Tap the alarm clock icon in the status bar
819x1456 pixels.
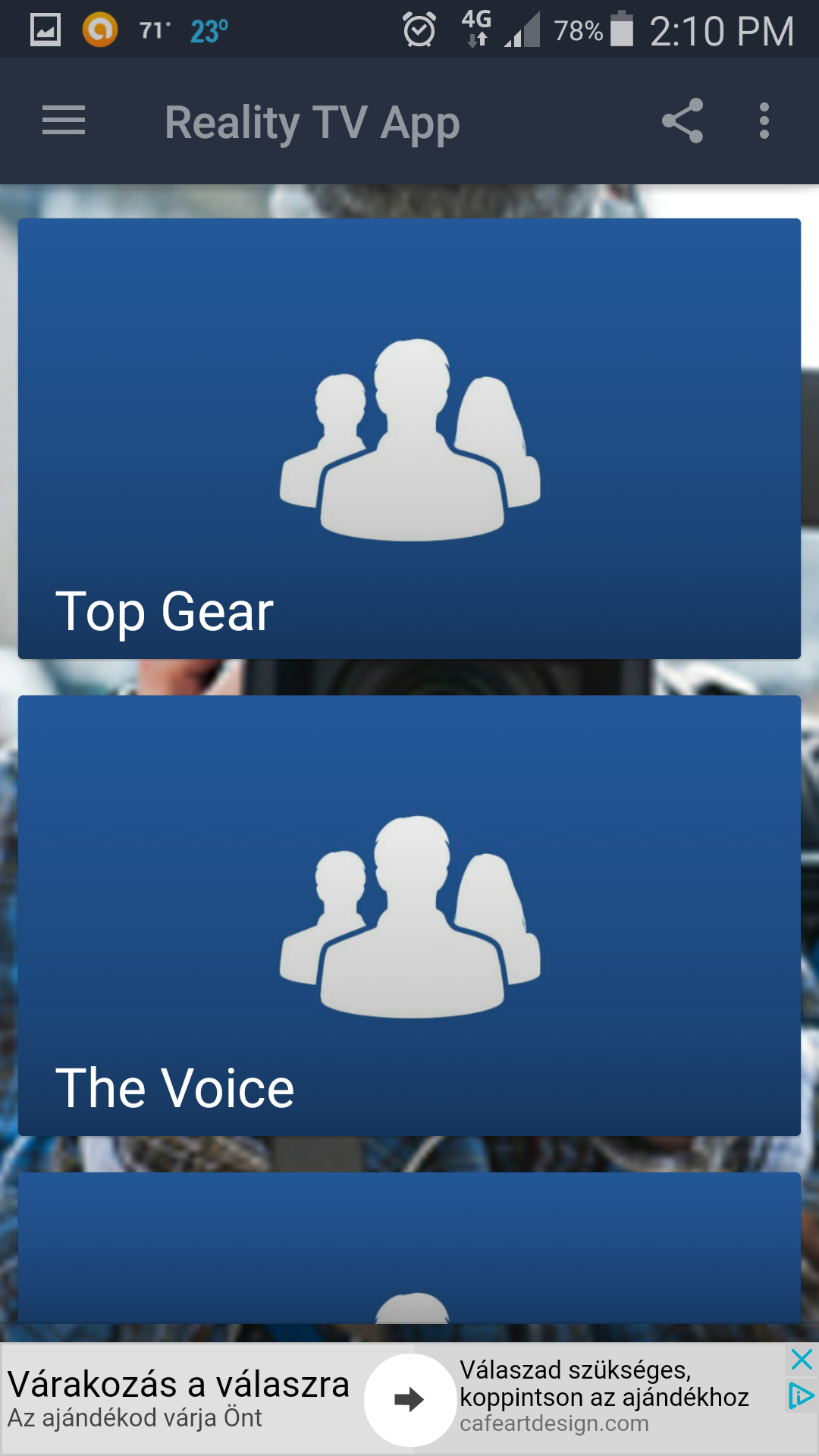pyautogui.click(x=419, y=30)
